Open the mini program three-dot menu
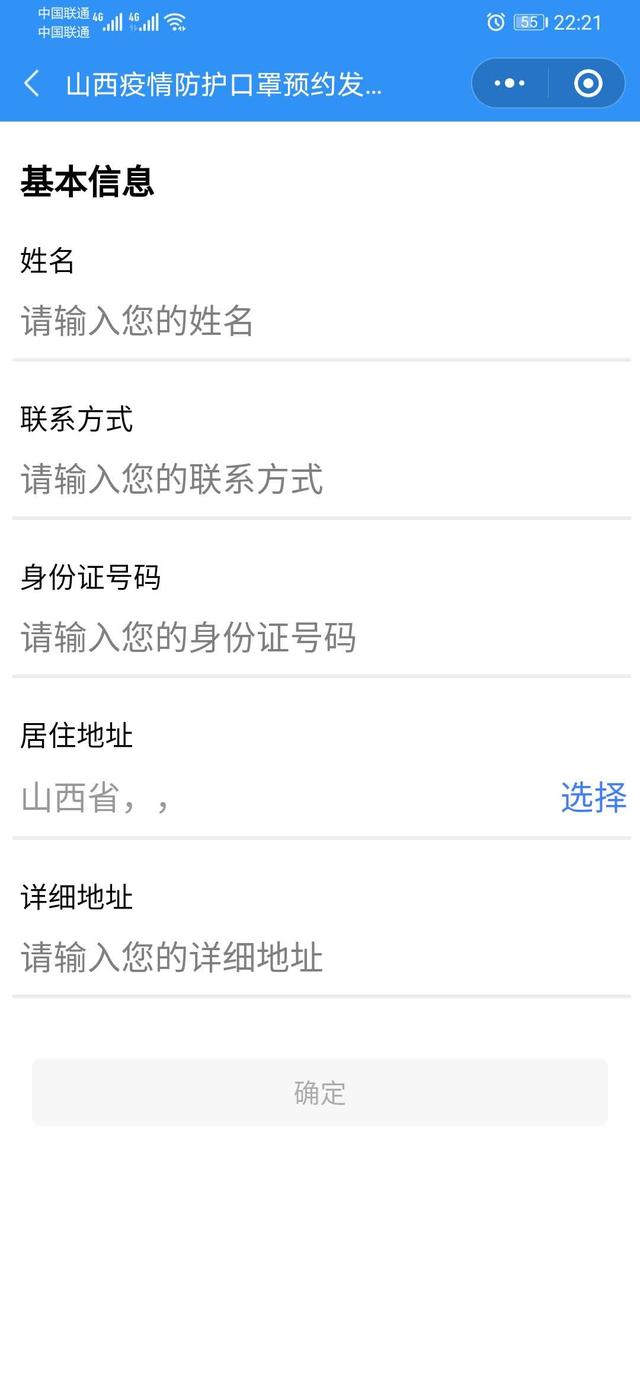 tap(510, 84)
